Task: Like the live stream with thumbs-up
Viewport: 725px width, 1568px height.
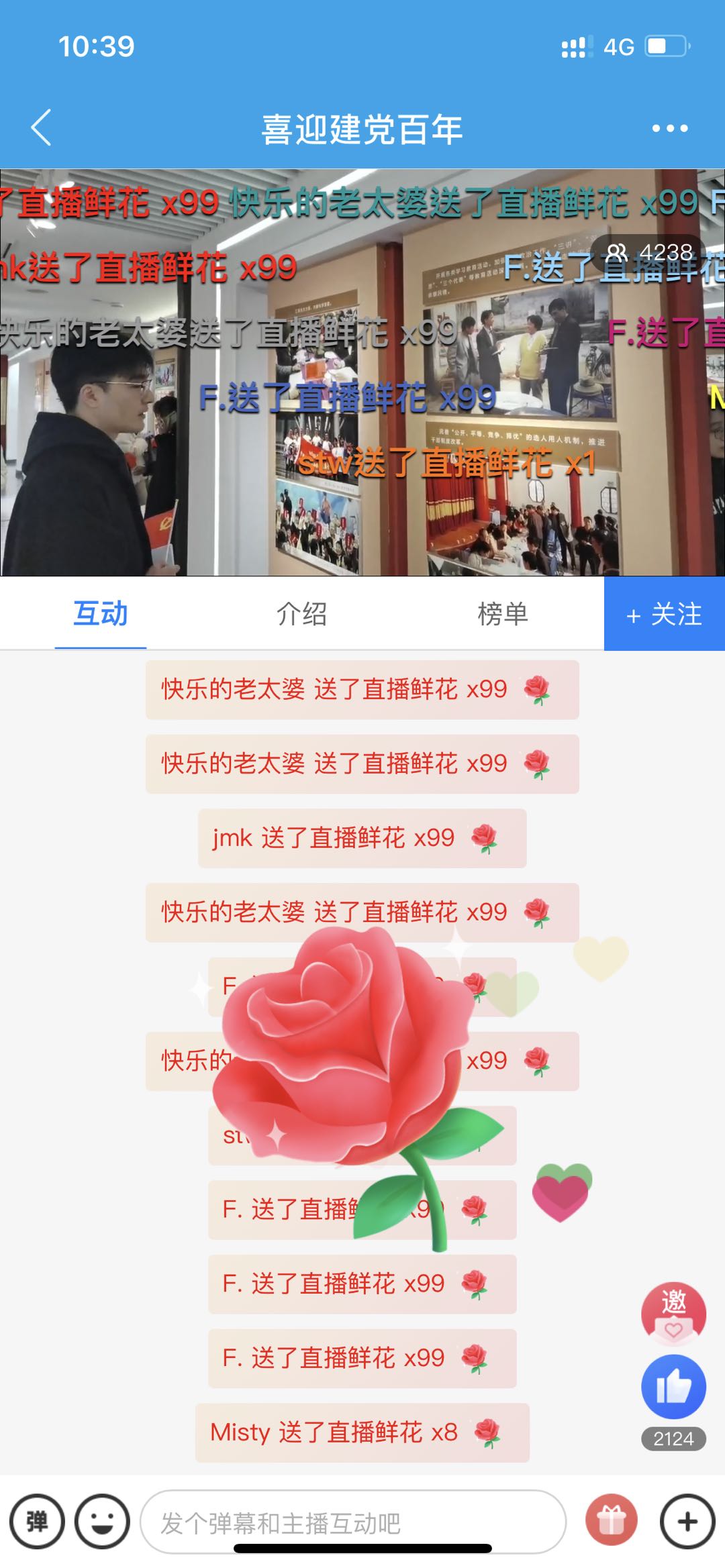Action: [x=673, y=1386]
